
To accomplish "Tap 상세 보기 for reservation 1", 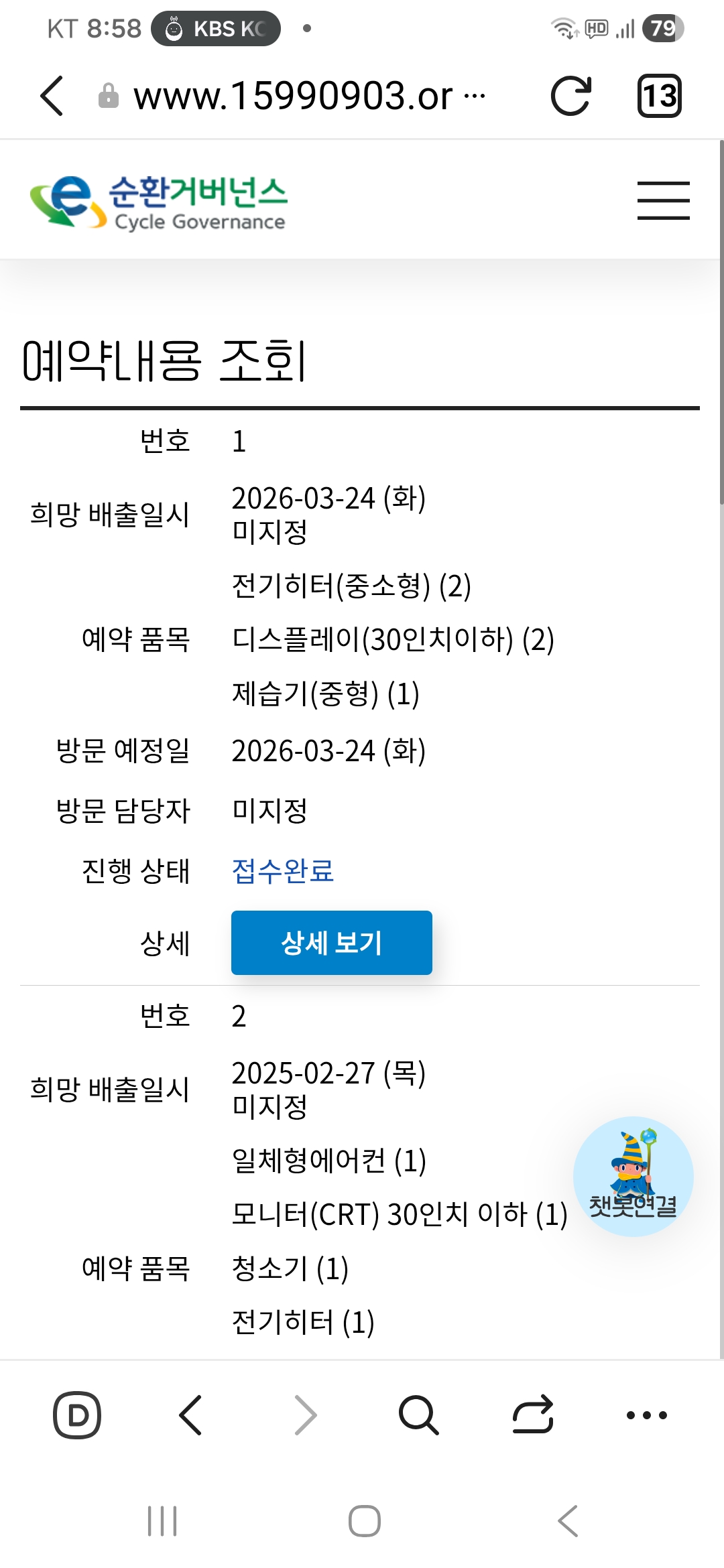I will [331, 942].
